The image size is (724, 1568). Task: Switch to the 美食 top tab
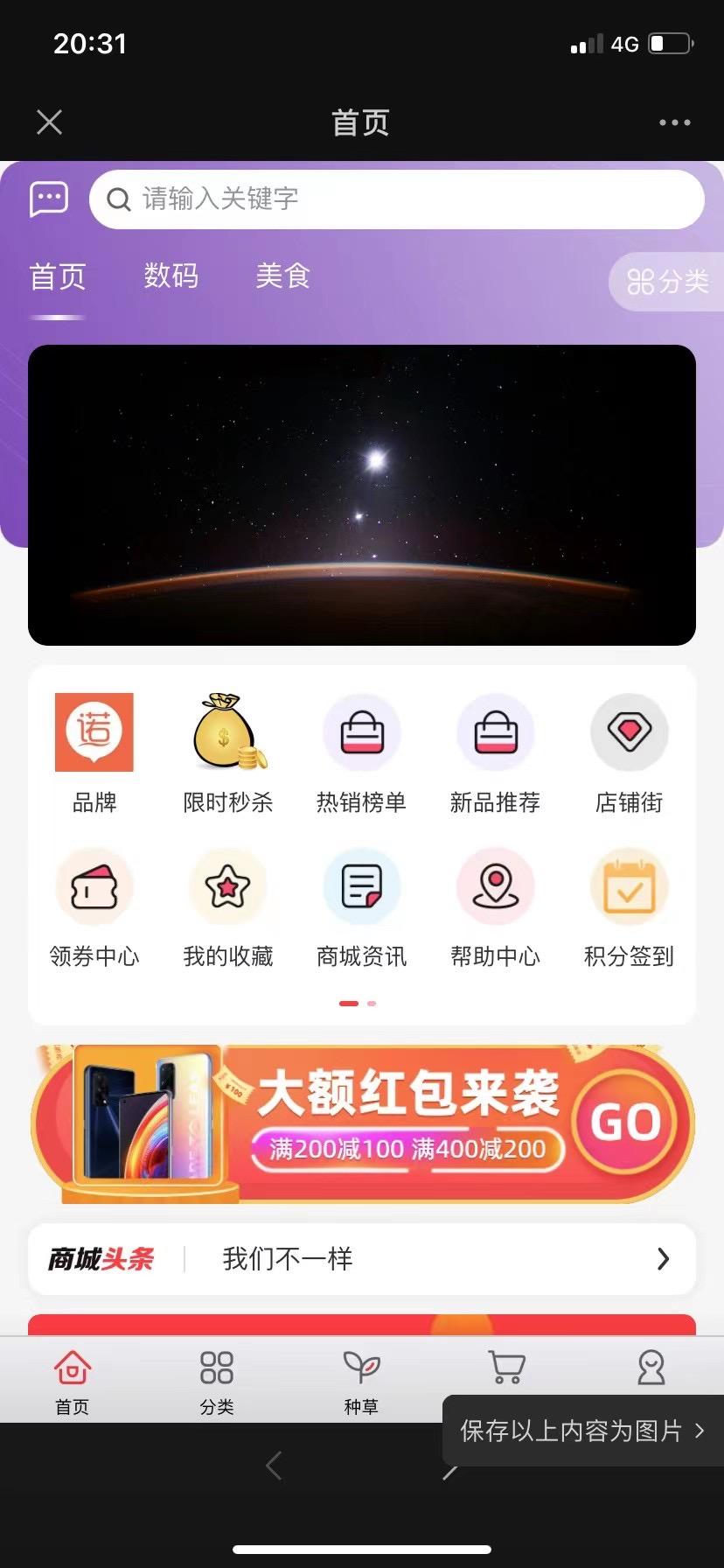pos(282,276)
